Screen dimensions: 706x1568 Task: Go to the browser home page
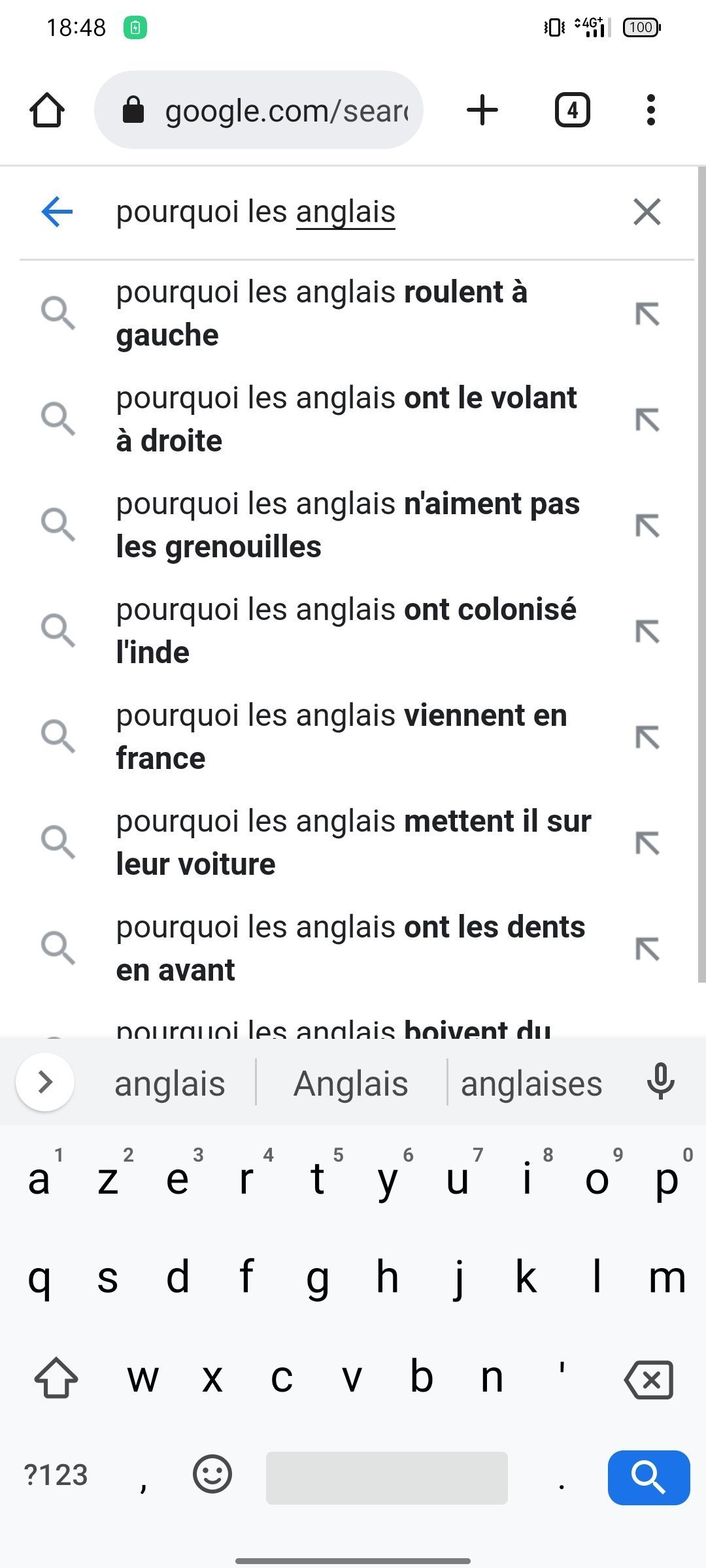[47, 110]
